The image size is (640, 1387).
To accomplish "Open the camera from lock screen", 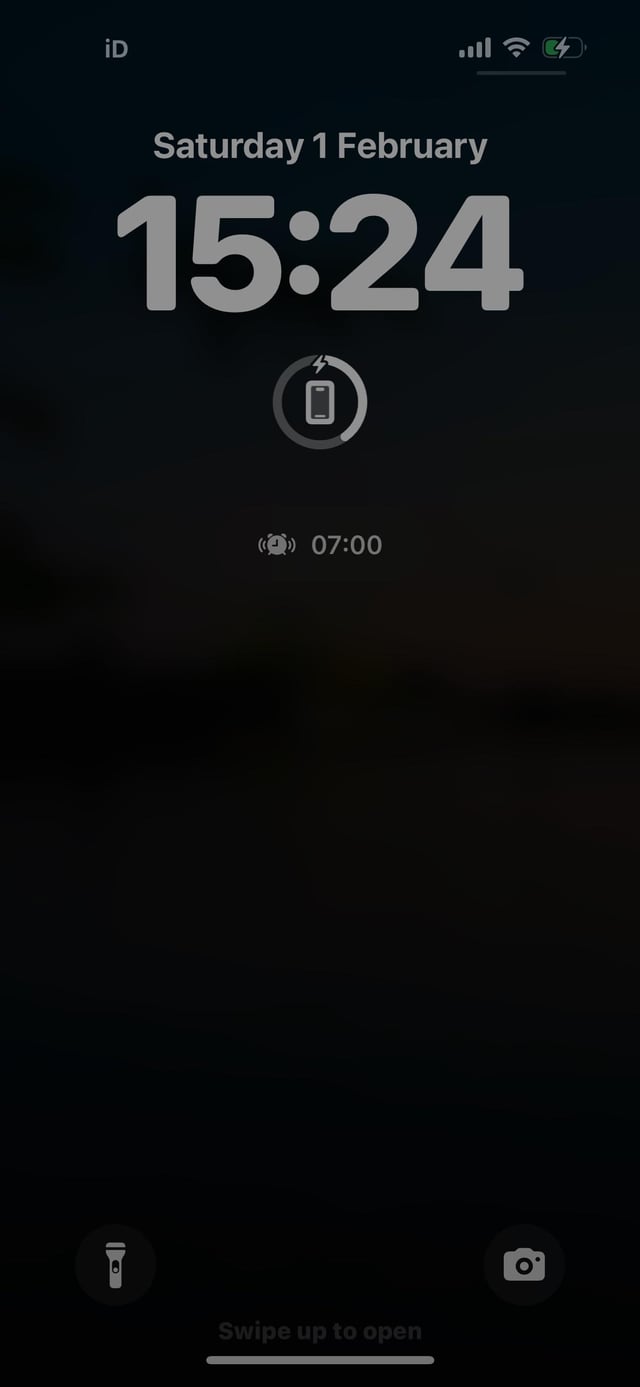I will click(524, 1265).
